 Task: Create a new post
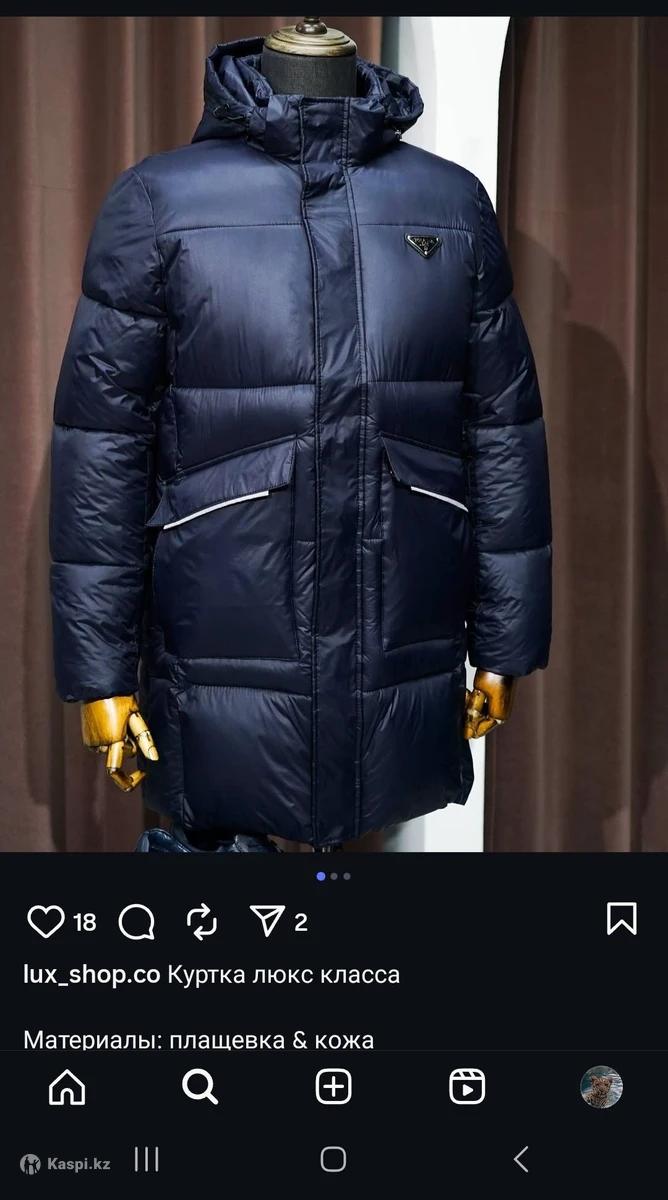pyautogui.click(x=333, y=1087)
